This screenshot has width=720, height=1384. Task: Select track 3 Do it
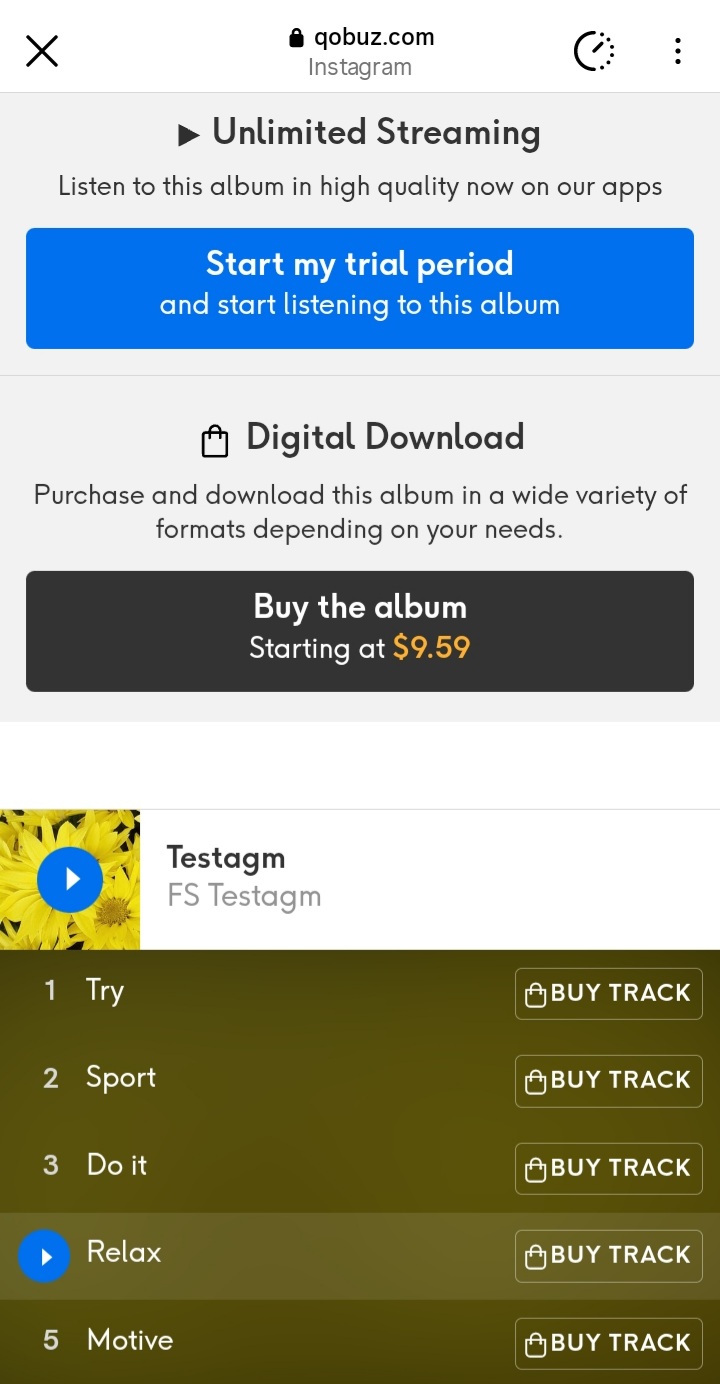pos(117,1166)
